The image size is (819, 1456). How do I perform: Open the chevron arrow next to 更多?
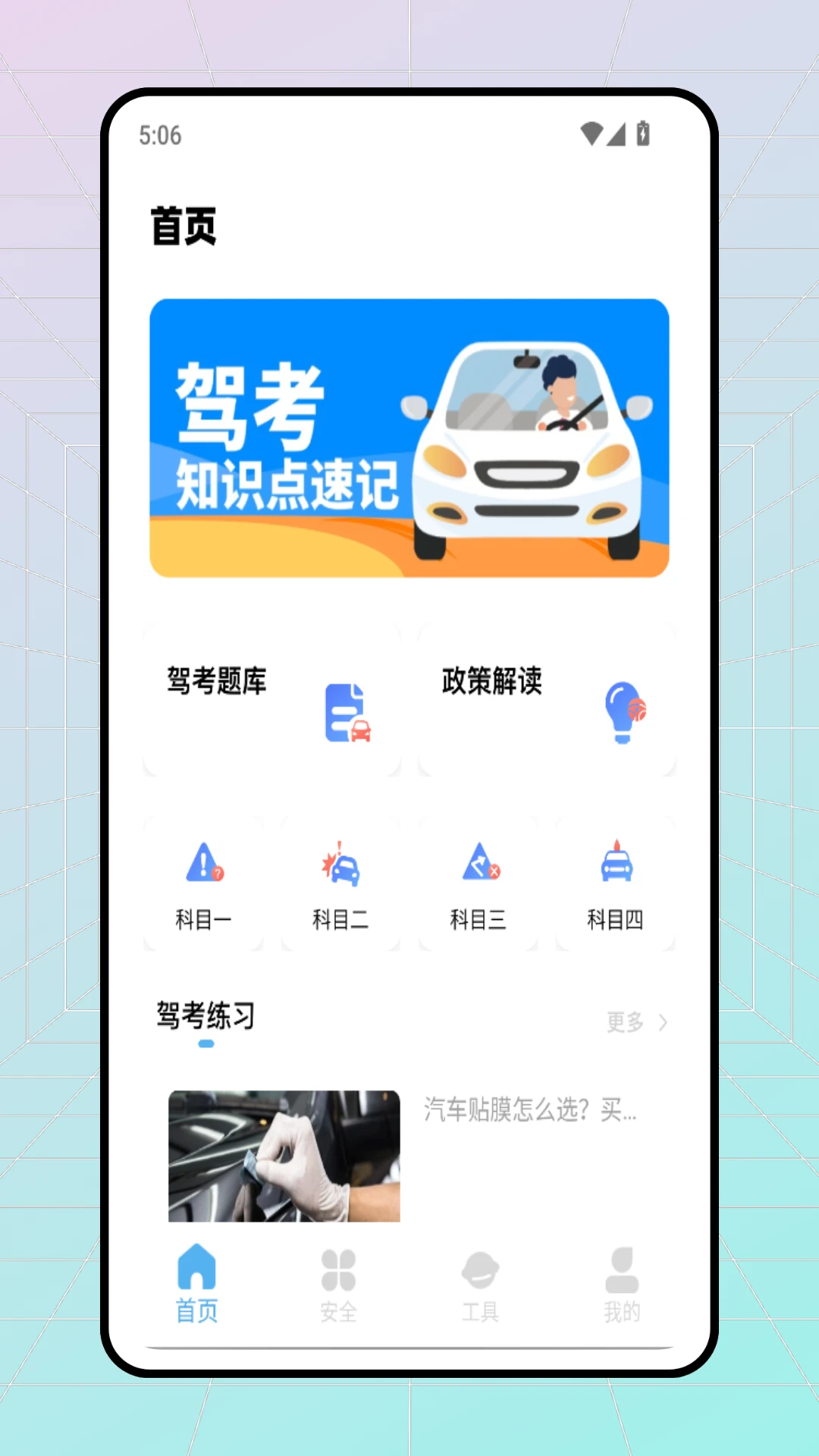(663, 1024)
